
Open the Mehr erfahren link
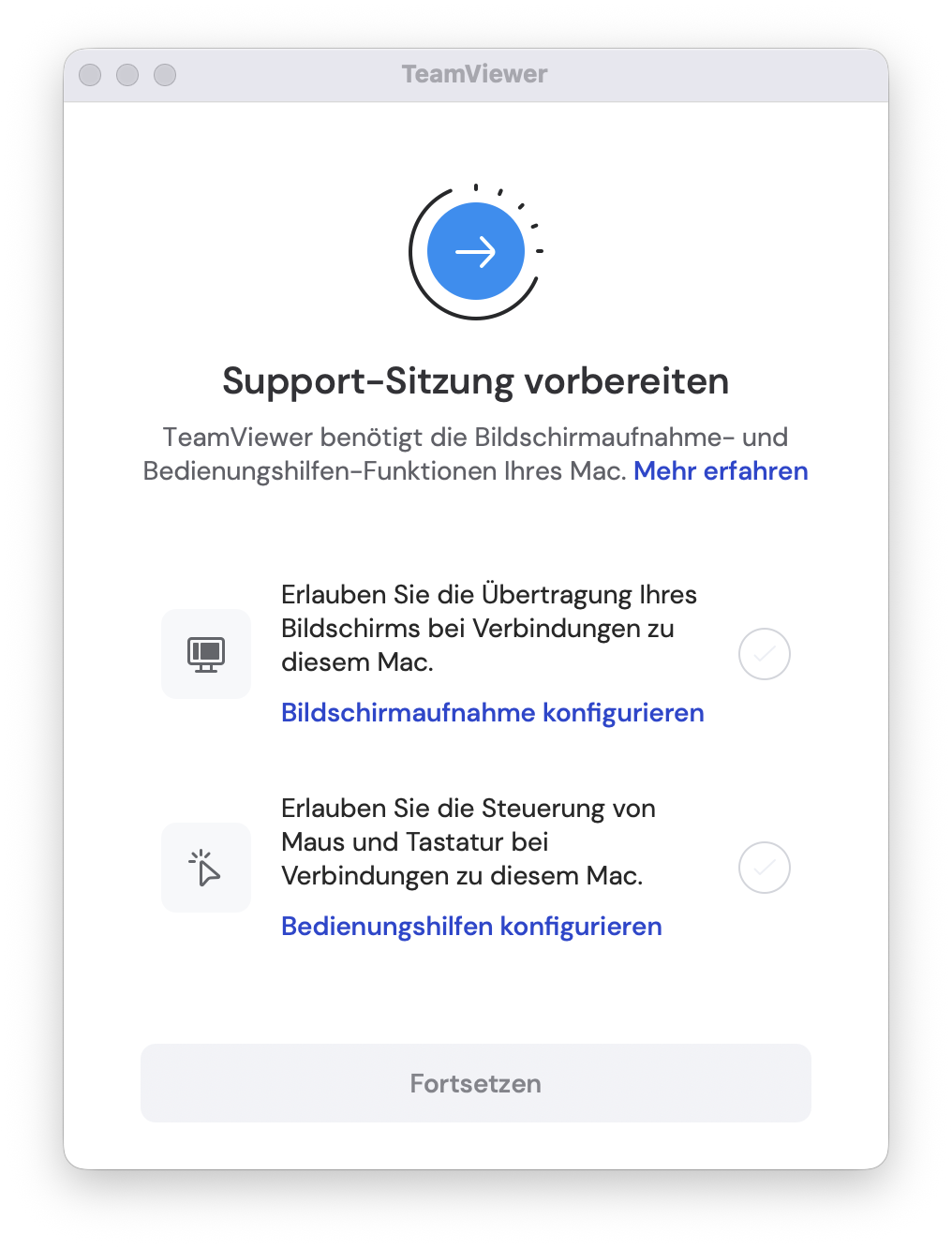tap(720, 471)
